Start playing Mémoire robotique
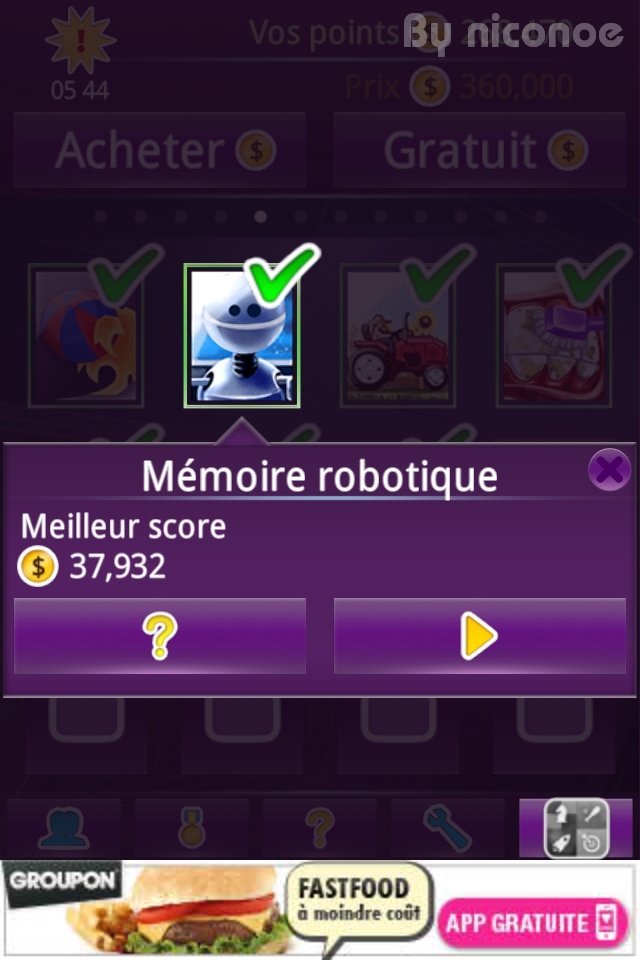640x960 pixels. point(479,636)
